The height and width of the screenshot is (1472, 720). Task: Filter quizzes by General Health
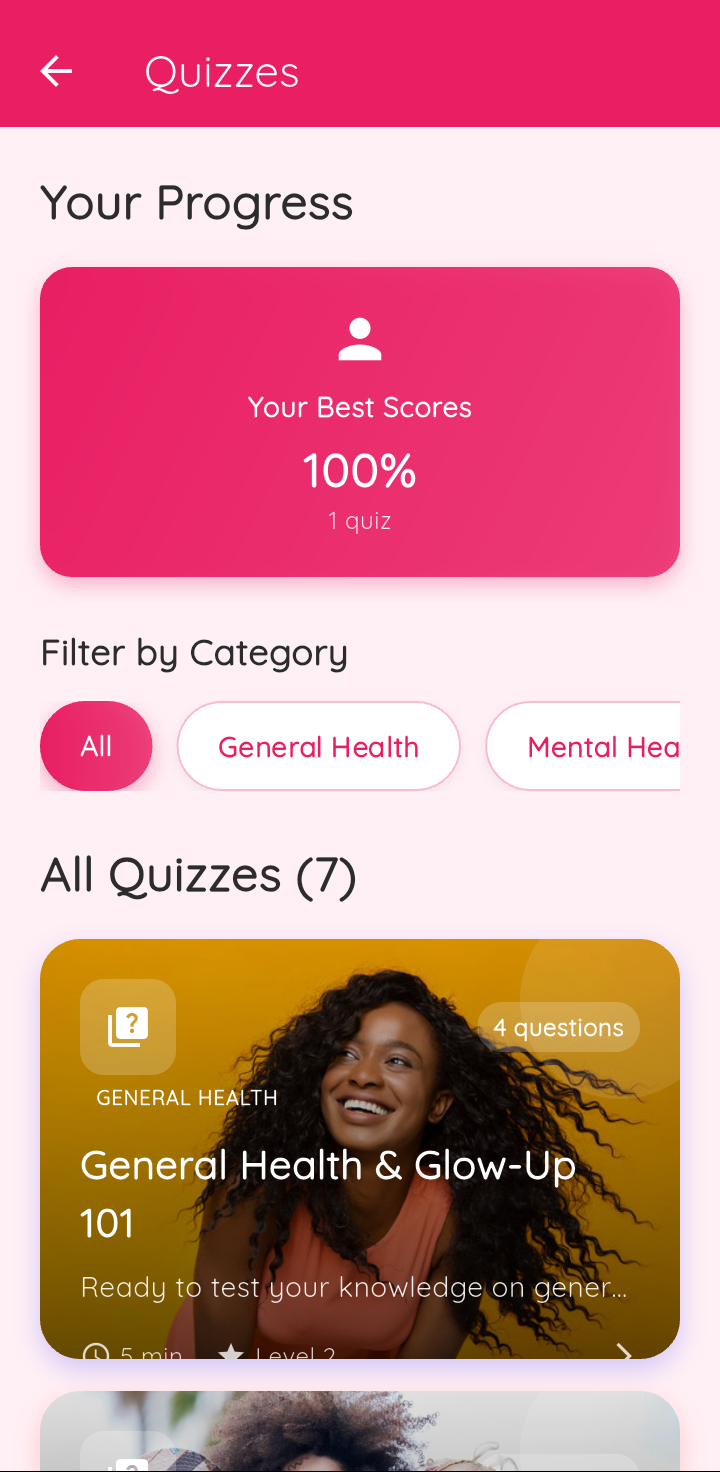[x=318, y=746]
